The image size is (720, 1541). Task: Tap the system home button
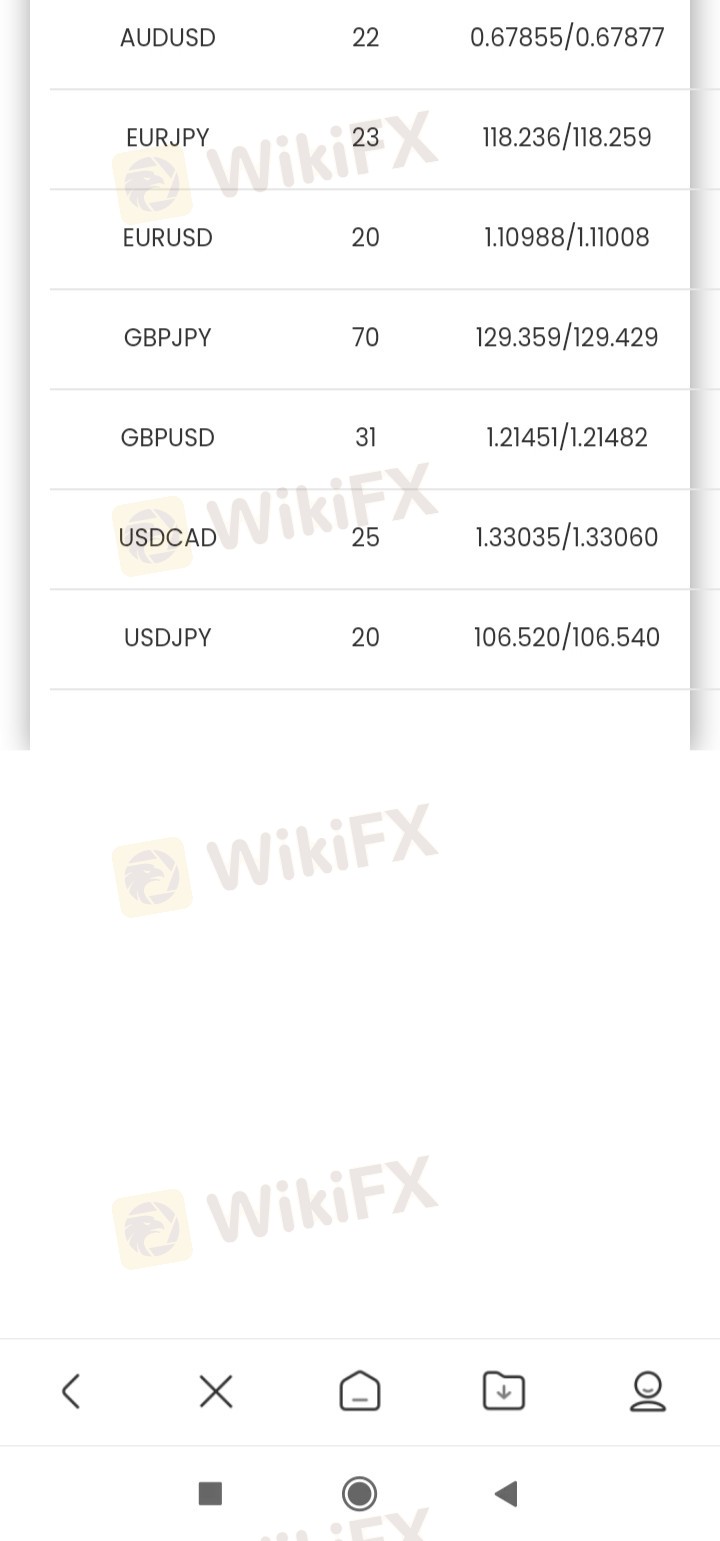(360, 1494)
